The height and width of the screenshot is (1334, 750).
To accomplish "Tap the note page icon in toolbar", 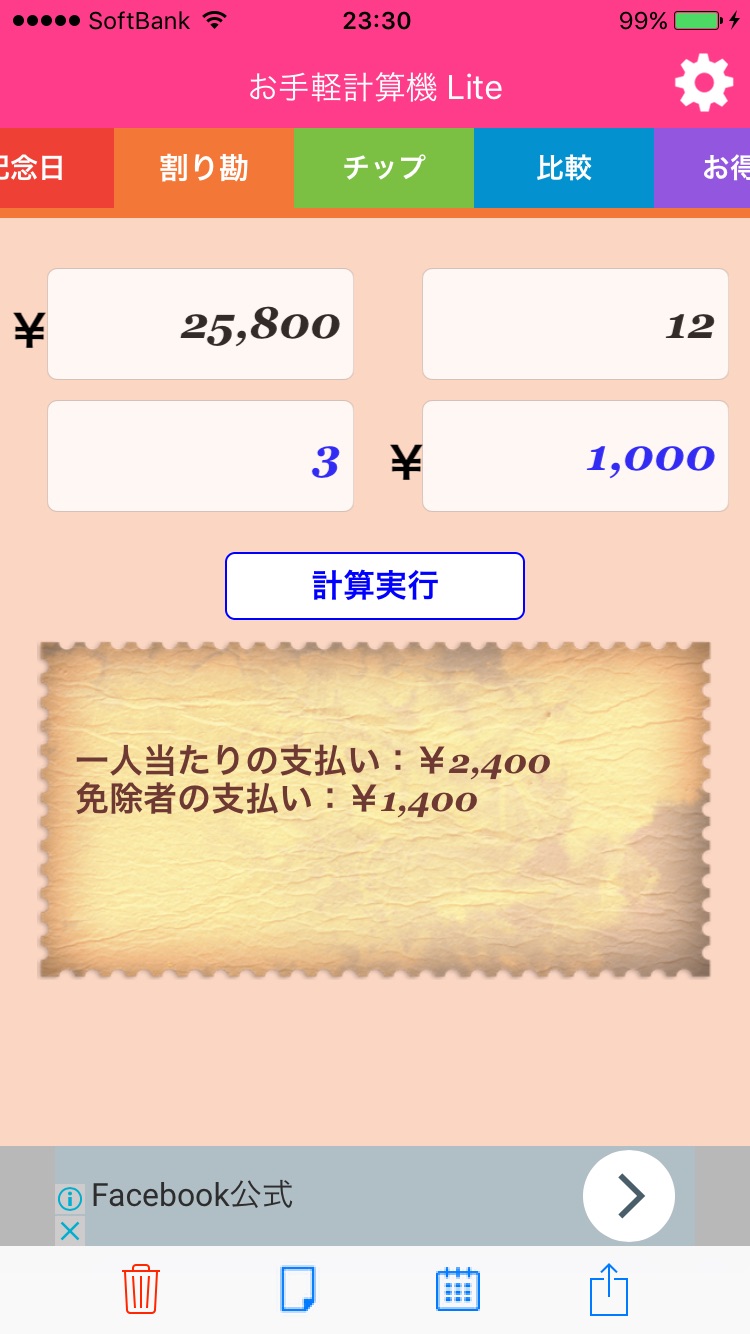I will pyautogui.click(x=298, y=1289).
